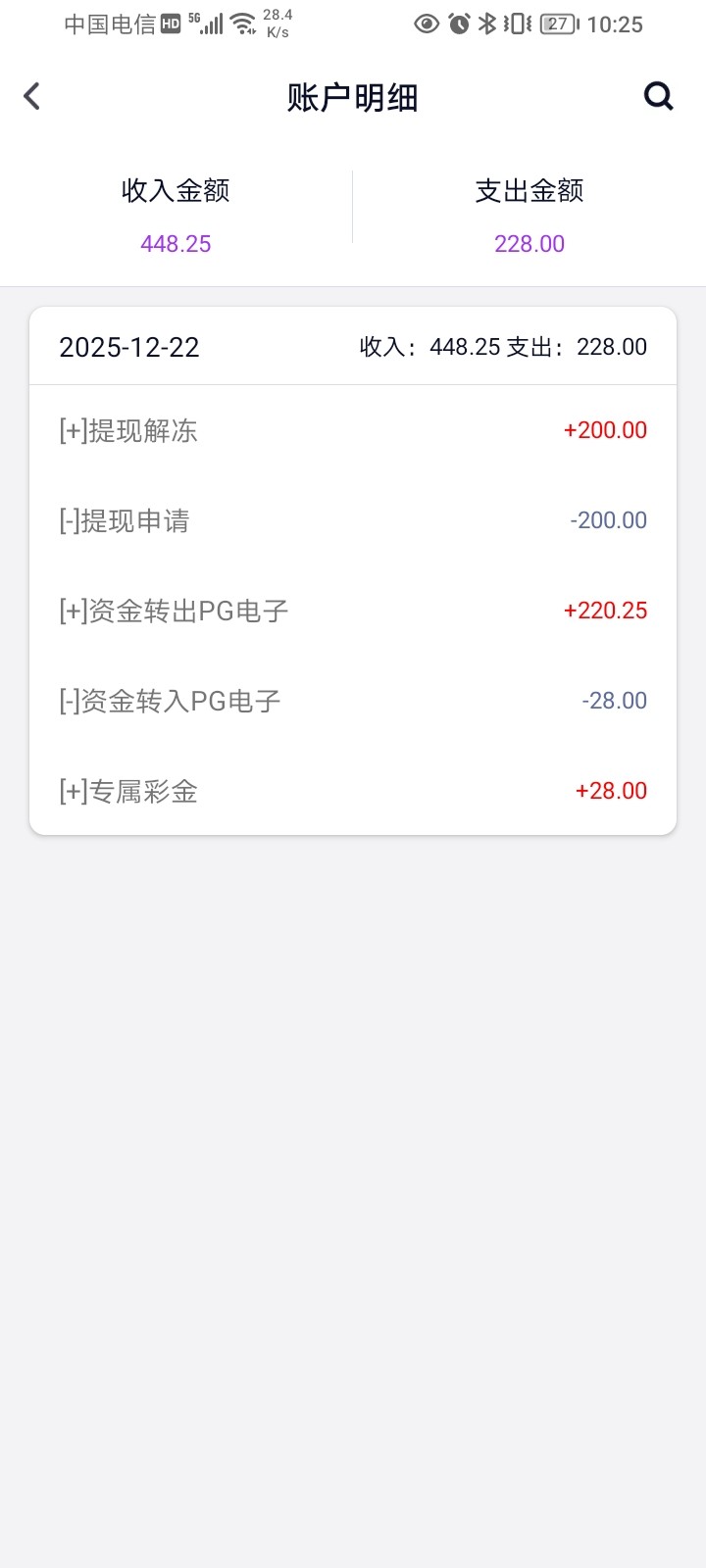Select the 支出金额 summary showing 228.00
Image resolution: width=706 pixels, height=1568 pixels.
coord(529,218)
